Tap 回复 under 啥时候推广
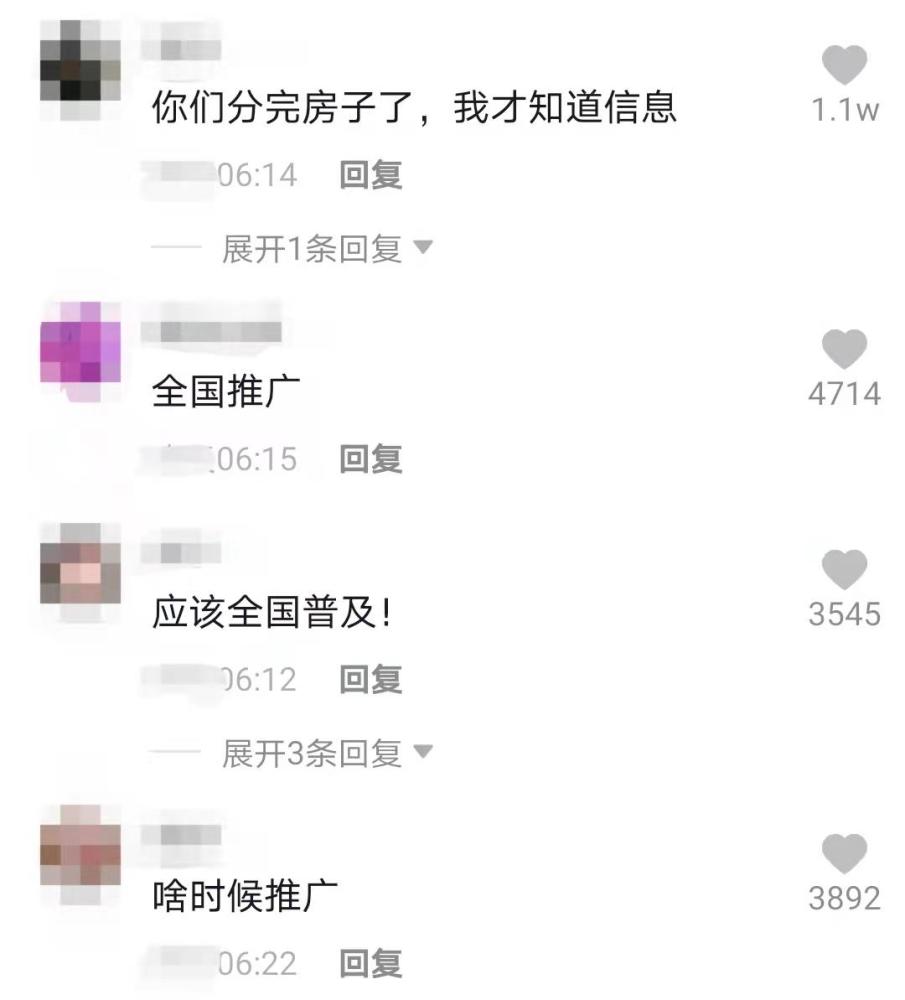Image resolution: width=905 pixels, height=1000 pixels. point(371,964)
